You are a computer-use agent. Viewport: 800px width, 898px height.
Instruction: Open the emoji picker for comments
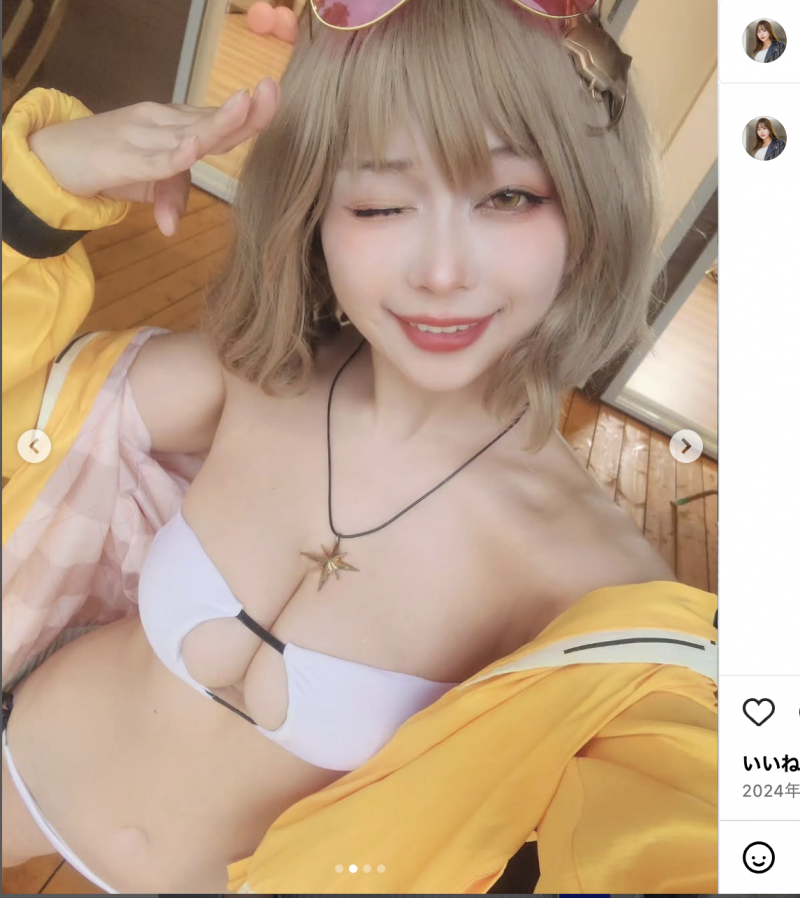coord(759,857)
